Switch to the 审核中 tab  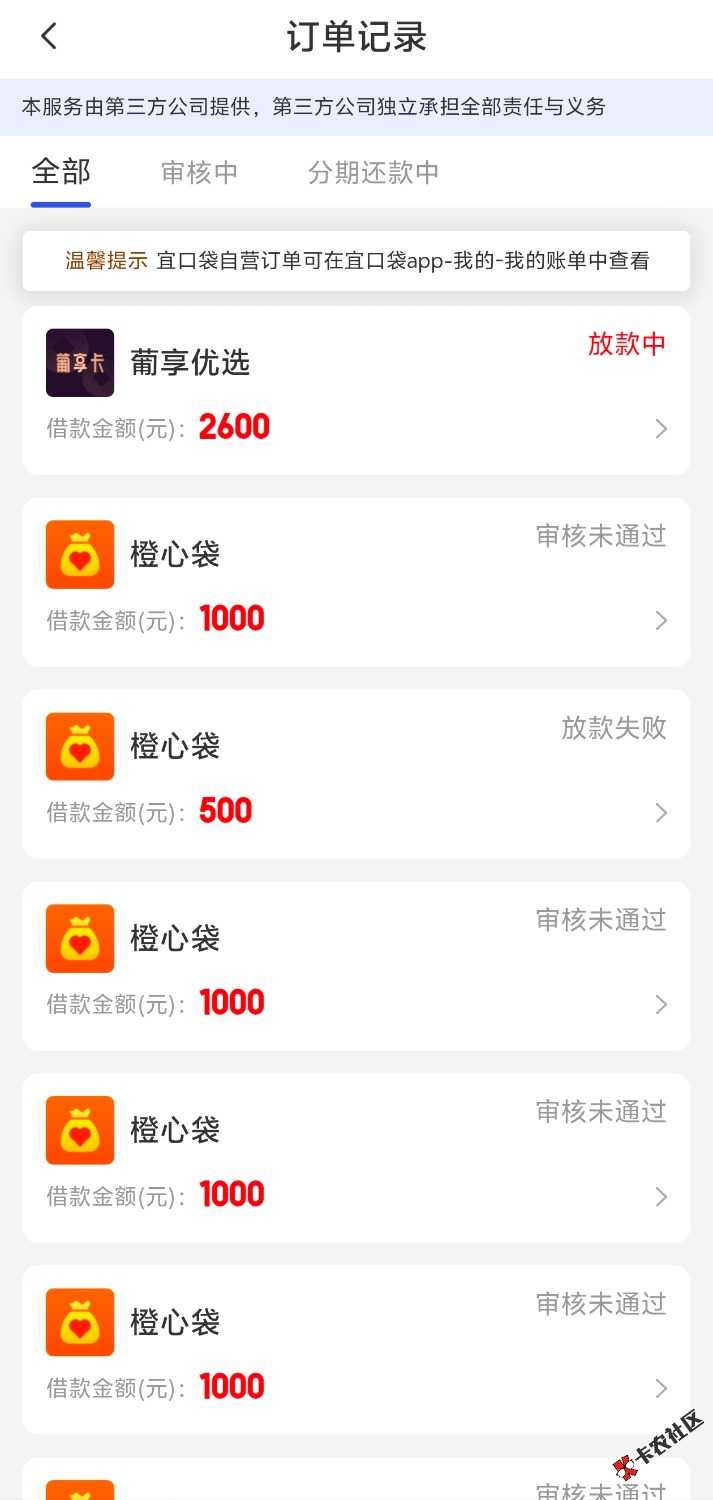(199, 172)
